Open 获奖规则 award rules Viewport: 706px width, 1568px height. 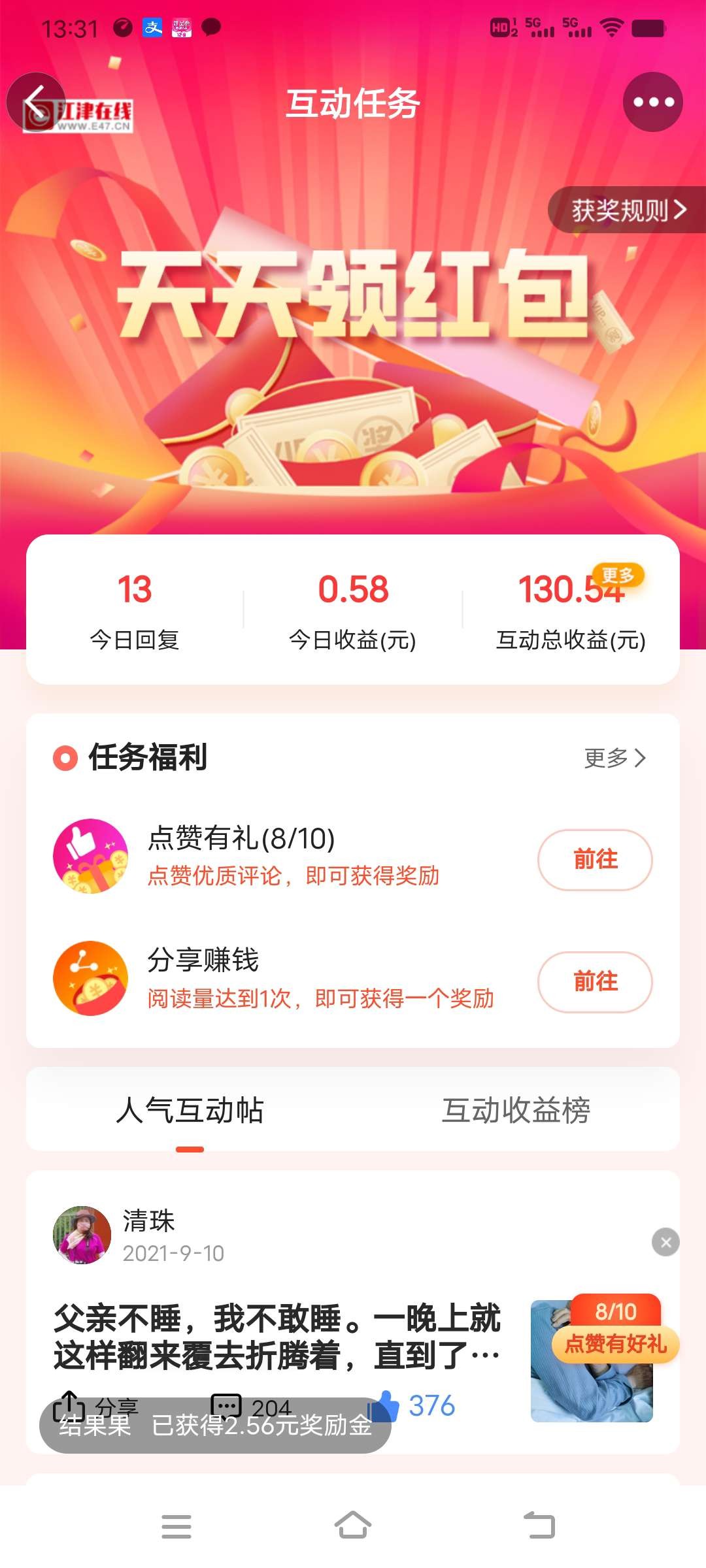click(628, 210)
